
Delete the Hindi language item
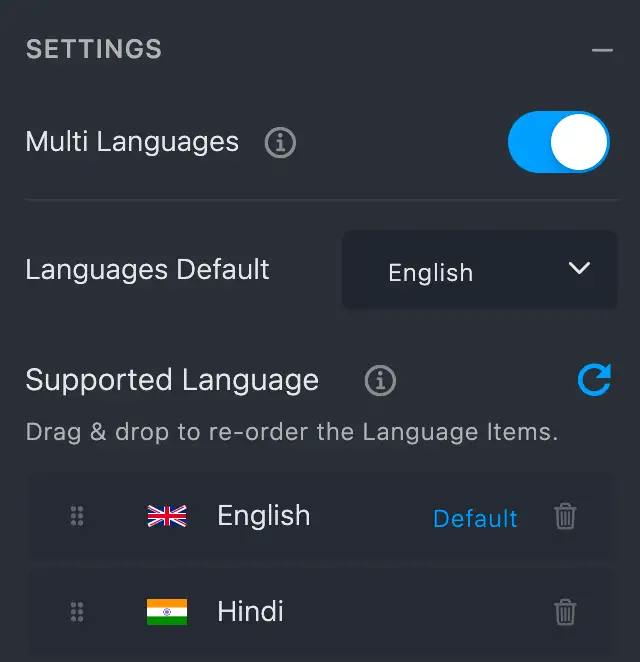click(x=565, y=612)
